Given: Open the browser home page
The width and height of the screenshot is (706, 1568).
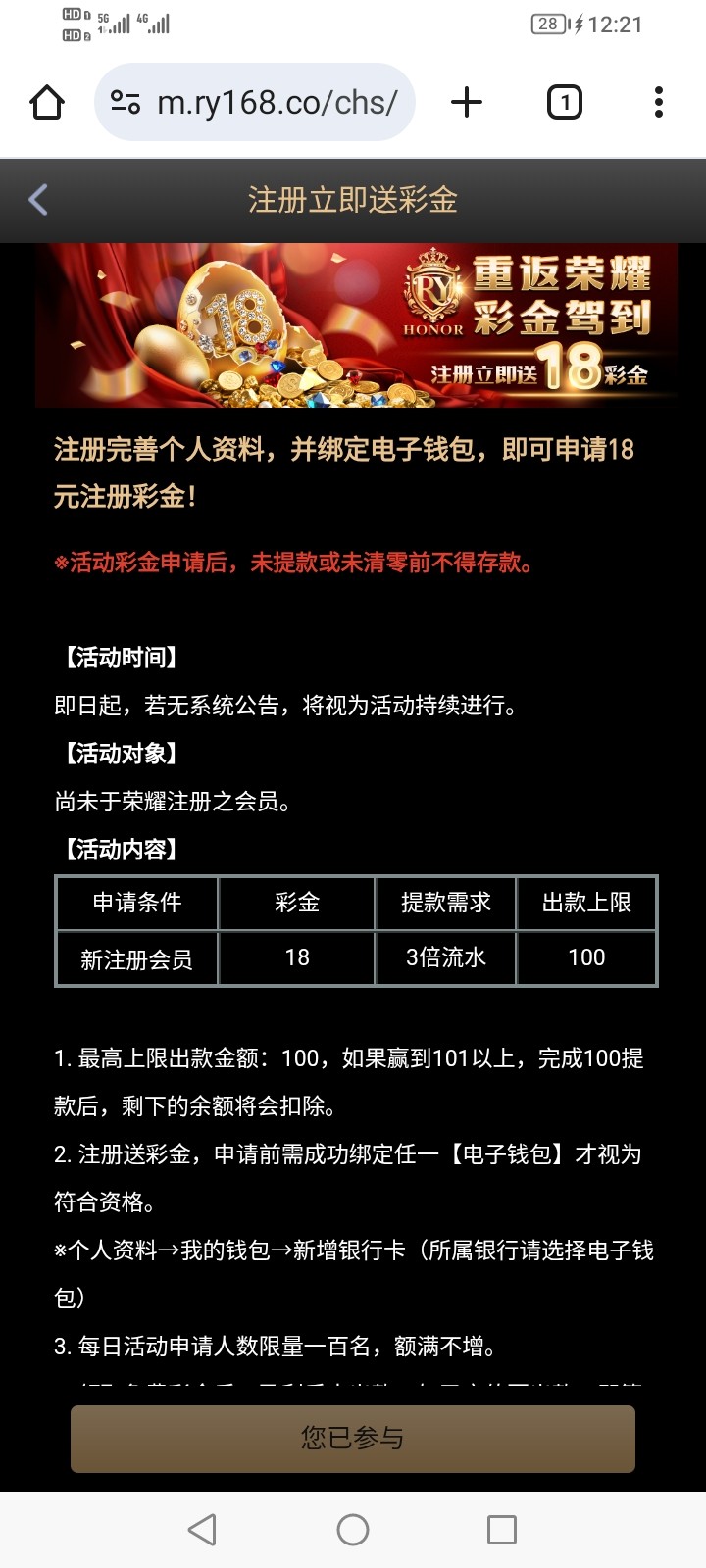Looking at the screenshot, I should click(47, 102).
